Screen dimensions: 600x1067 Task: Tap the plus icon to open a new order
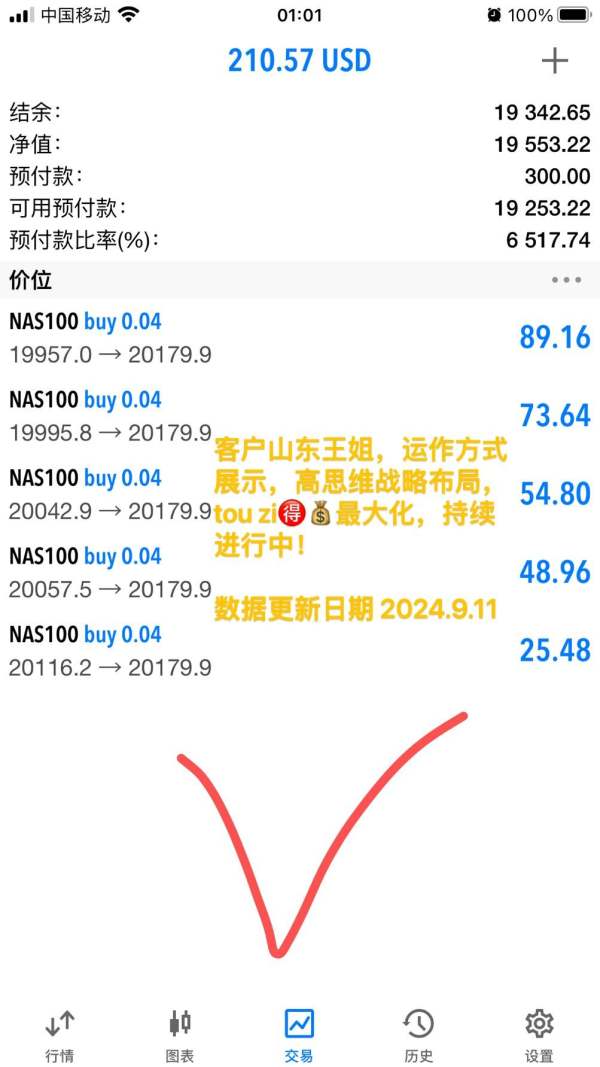tap(554, 61)
